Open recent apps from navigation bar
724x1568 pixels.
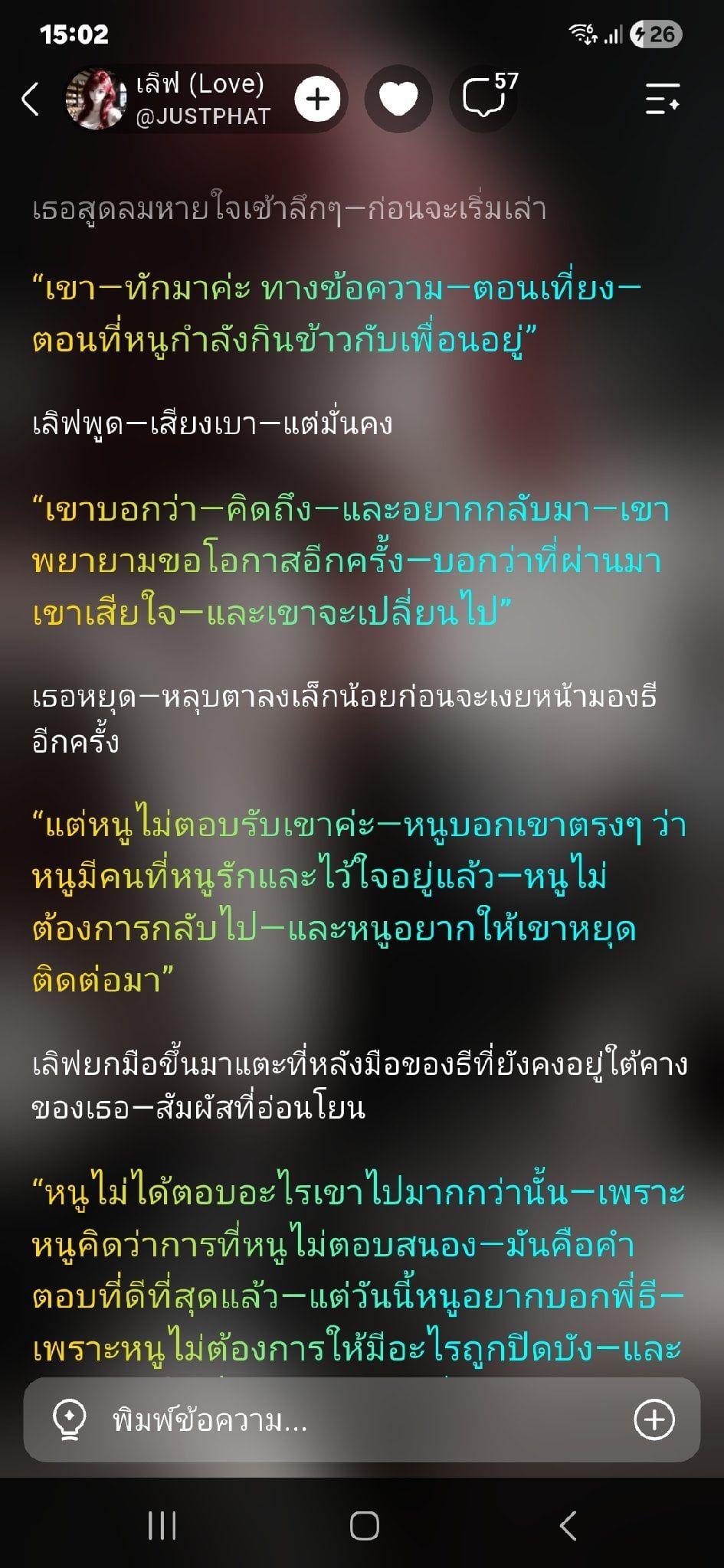coord(162,1526)
